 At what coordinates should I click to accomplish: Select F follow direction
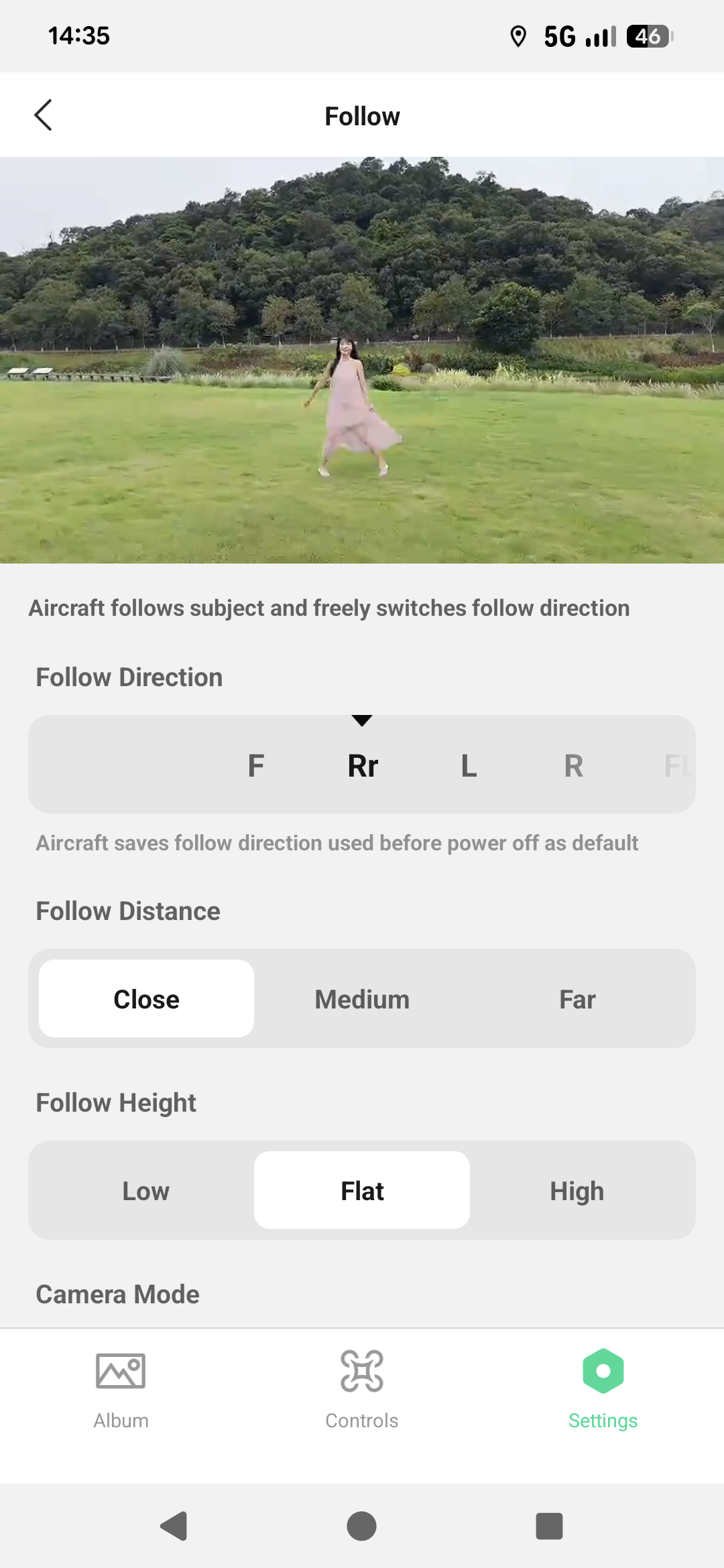pyautogui.click(x=256, y=765)
